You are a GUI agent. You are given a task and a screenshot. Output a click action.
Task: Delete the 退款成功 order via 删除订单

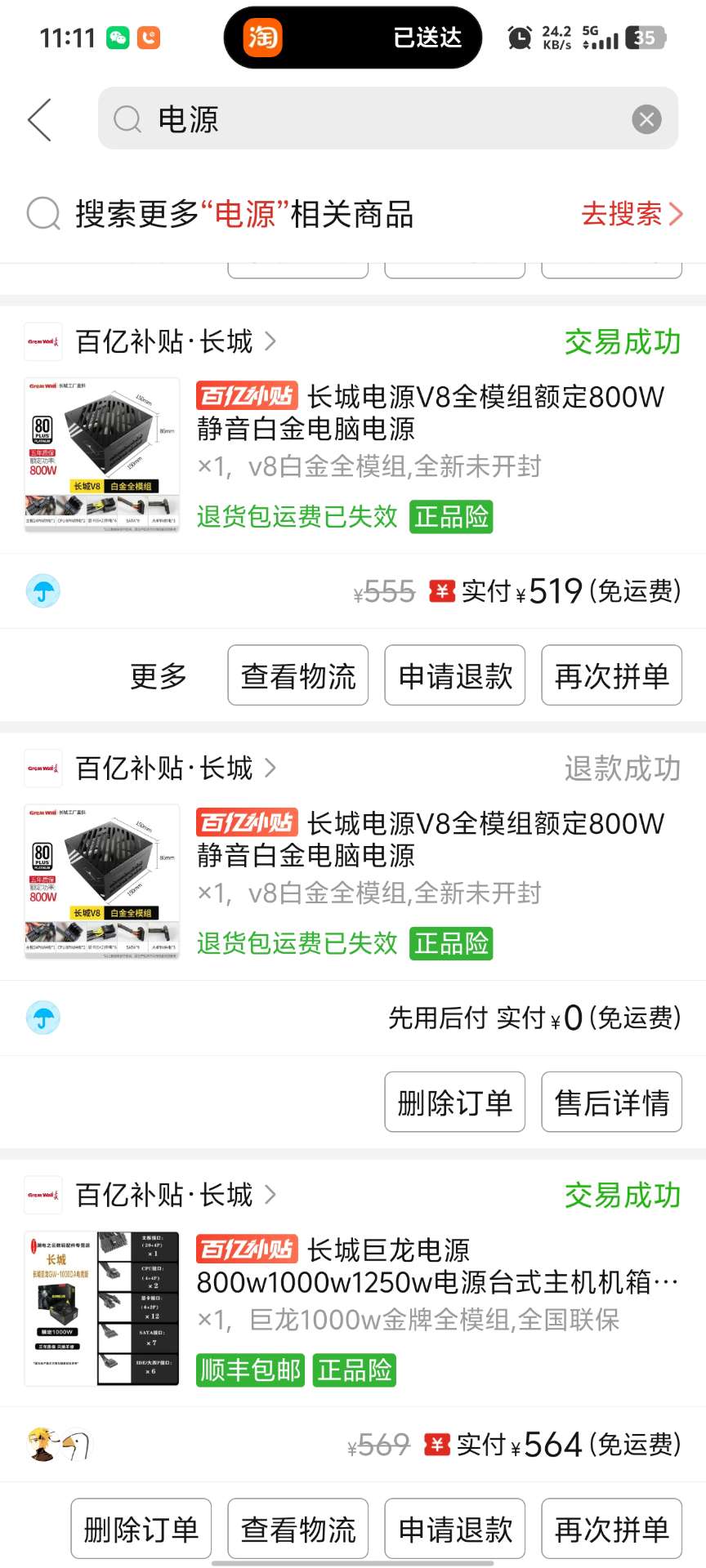(455, 1102)
